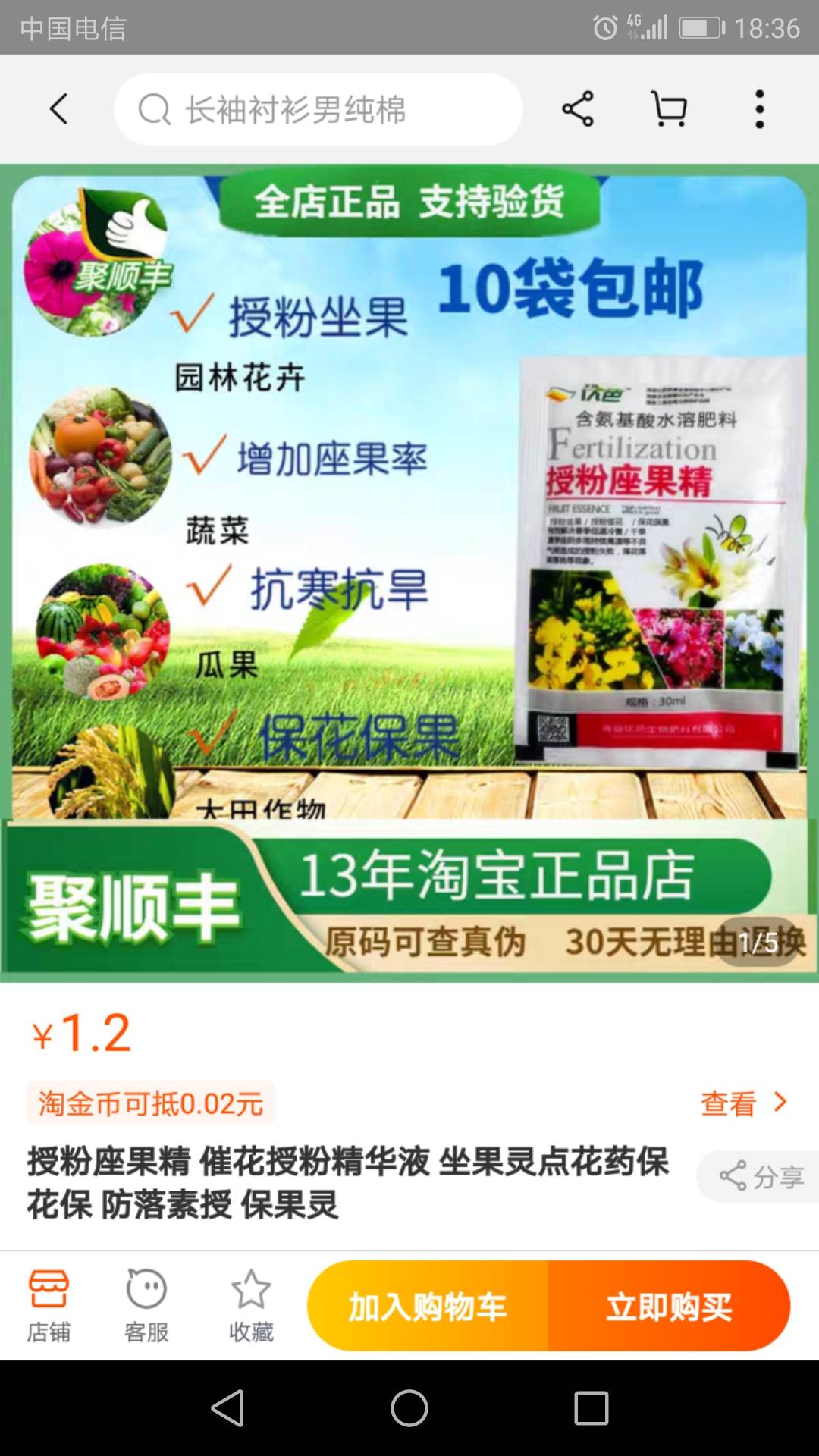Viewport: 819px width, 1456px height.
Task: Tap the 分享 button beside the title
Action: [x=762, y=1176]
